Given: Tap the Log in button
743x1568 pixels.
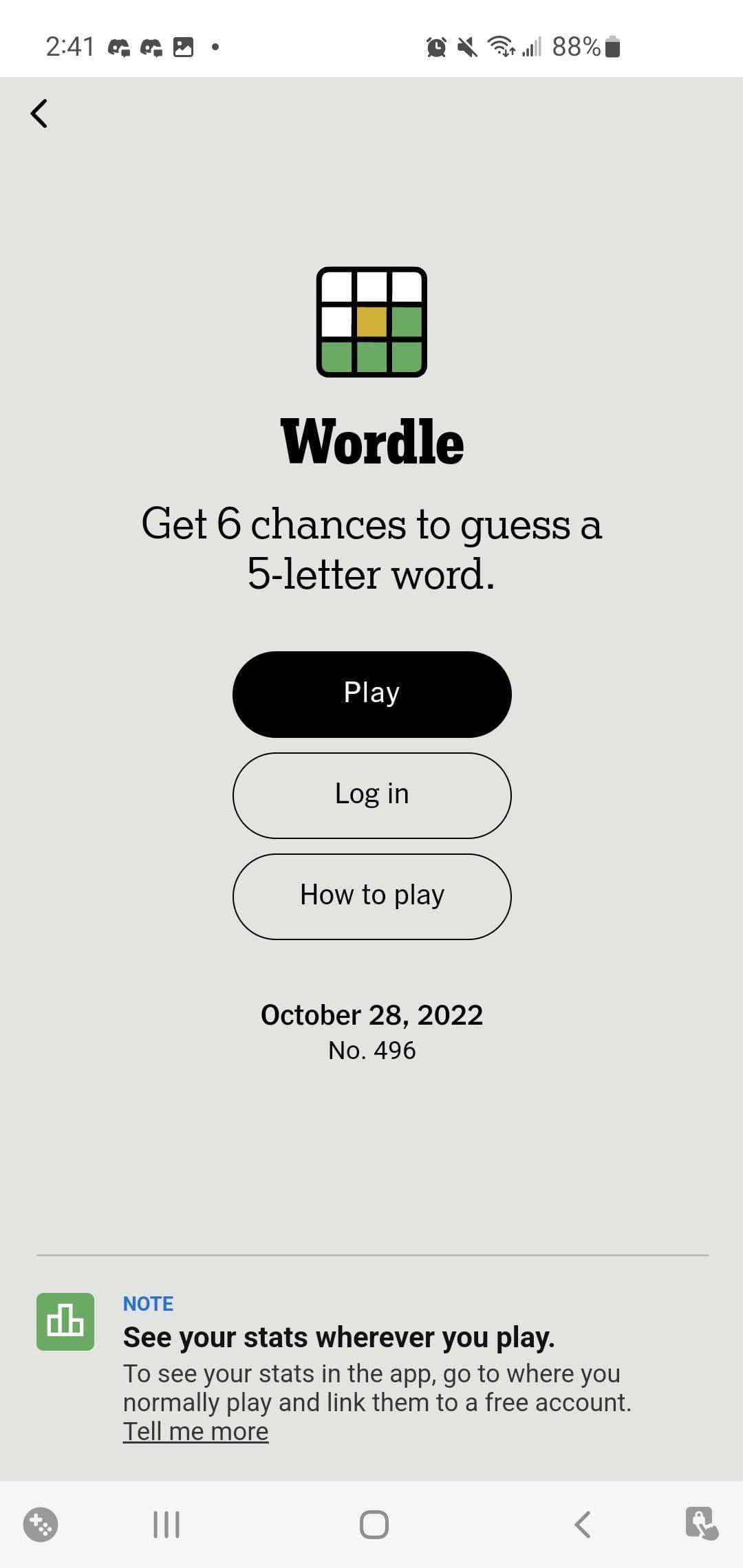Looking at the screenshot, I should [x=371, y=794].
